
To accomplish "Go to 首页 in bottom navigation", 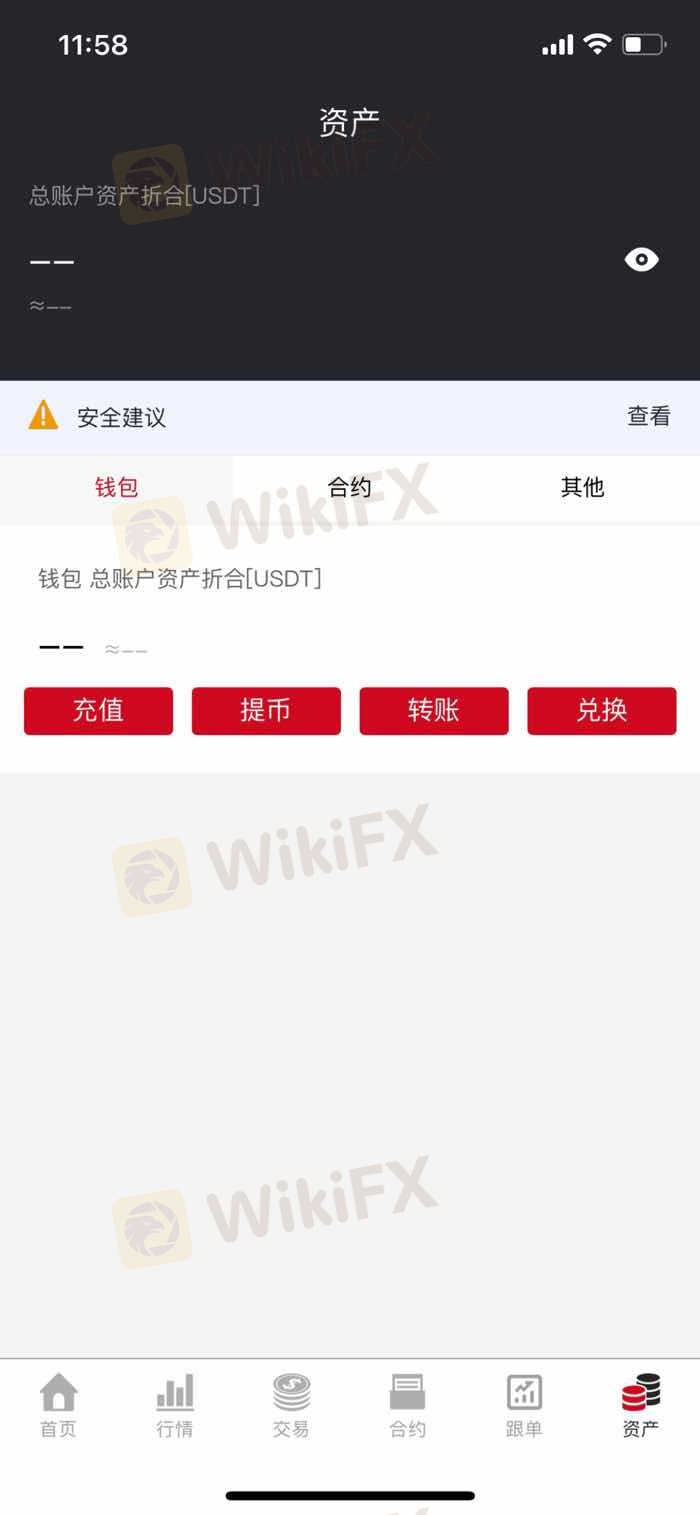I will point(58,1405).
